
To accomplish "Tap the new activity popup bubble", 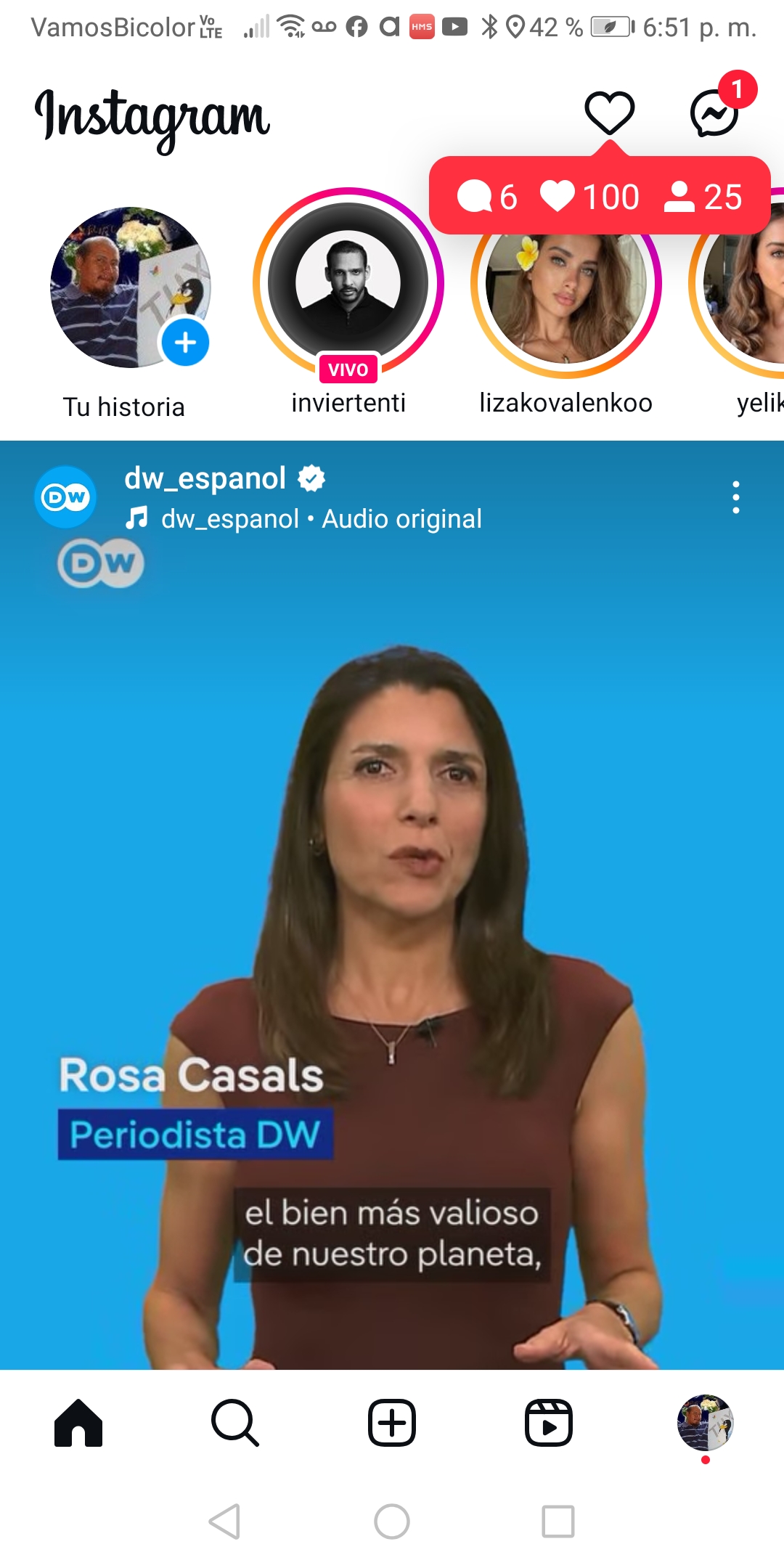I will 600,197.
